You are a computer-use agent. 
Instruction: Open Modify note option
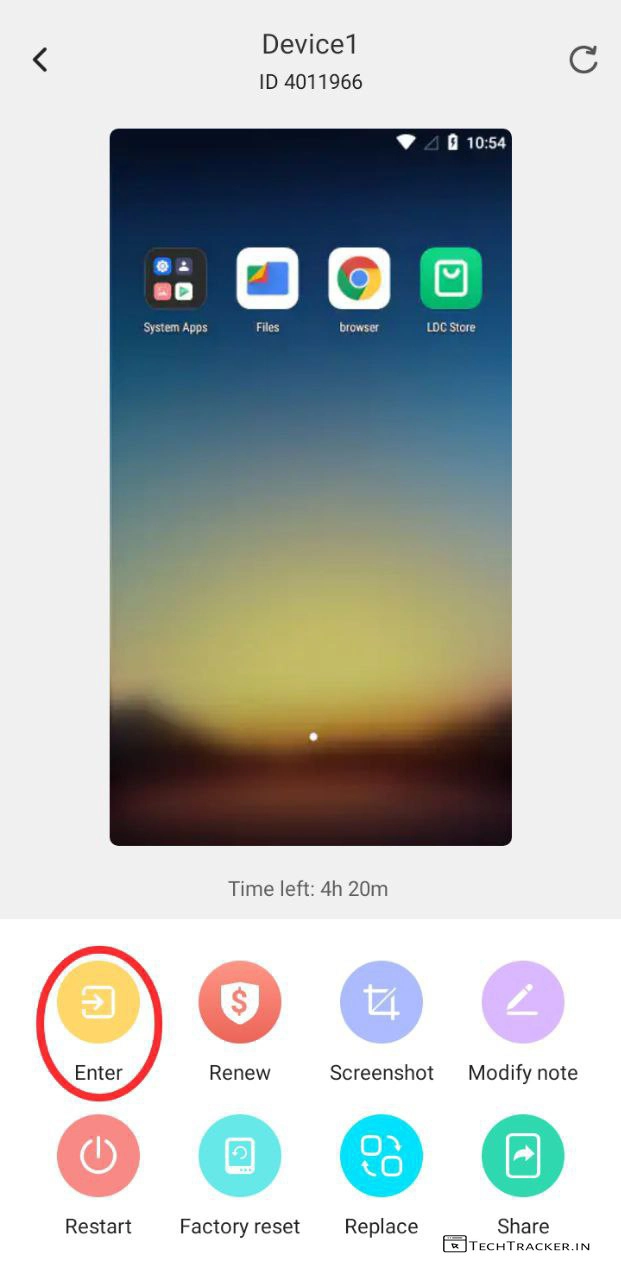click(x=523, y=1002)
